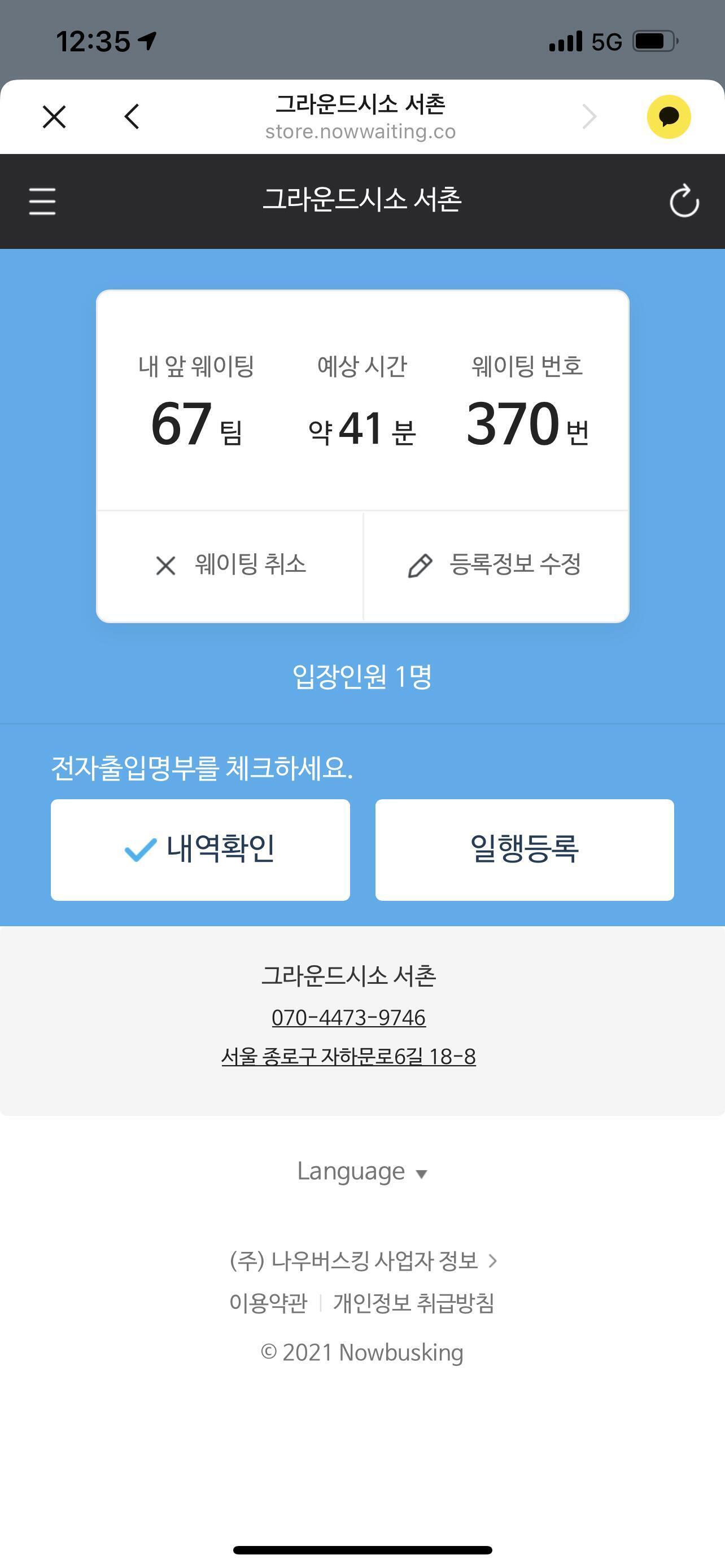
Task: Edit registration info via 등록정보 수정
Action: (496, 565)
